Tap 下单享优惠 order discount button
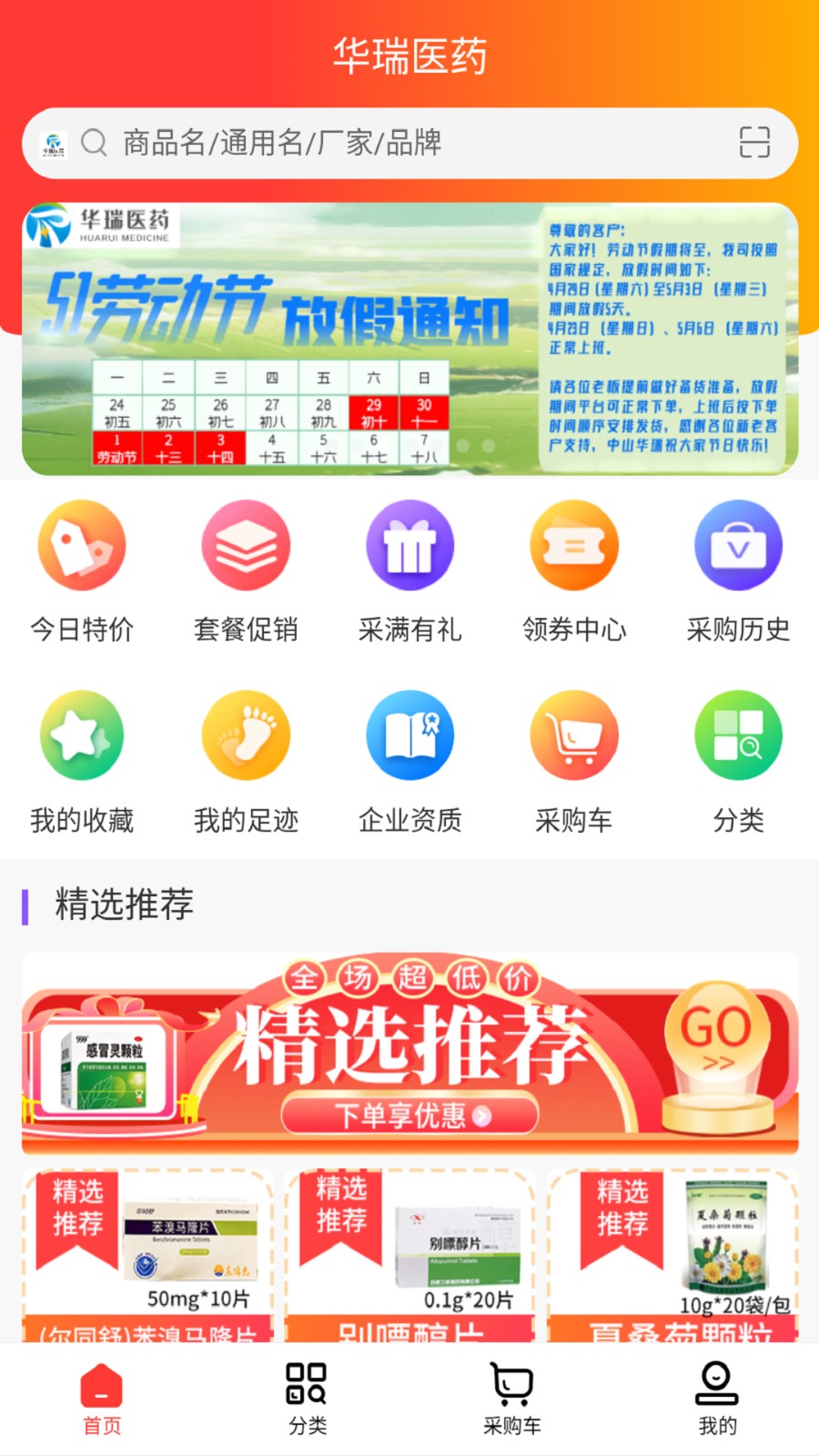819x1456 pixels. [x=409, y=1115]
